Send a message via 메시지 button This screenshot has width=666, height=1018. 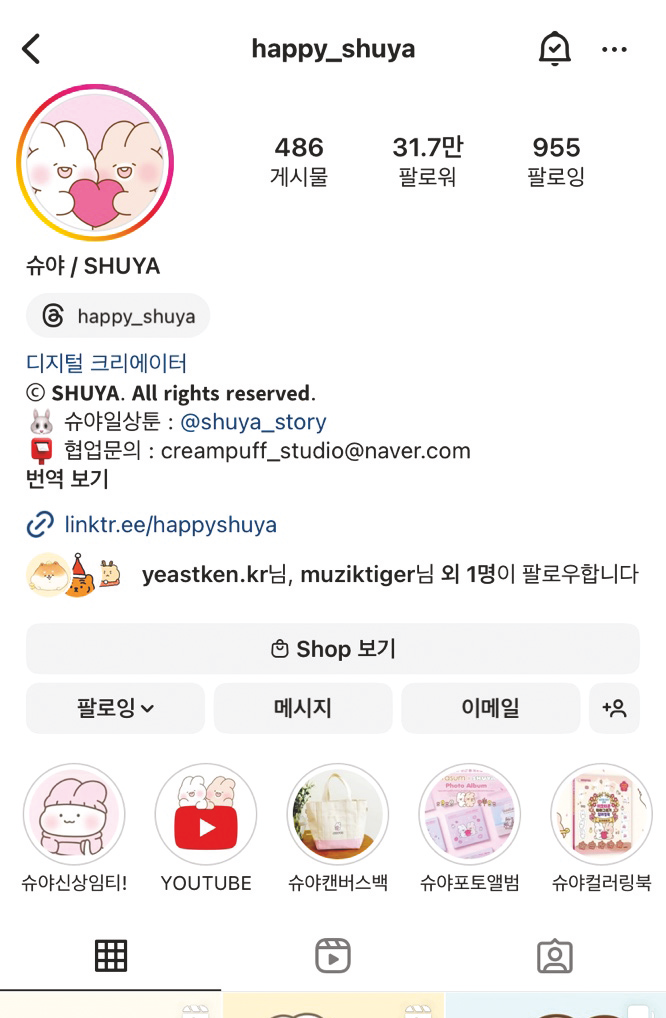[x=303, y=709]
